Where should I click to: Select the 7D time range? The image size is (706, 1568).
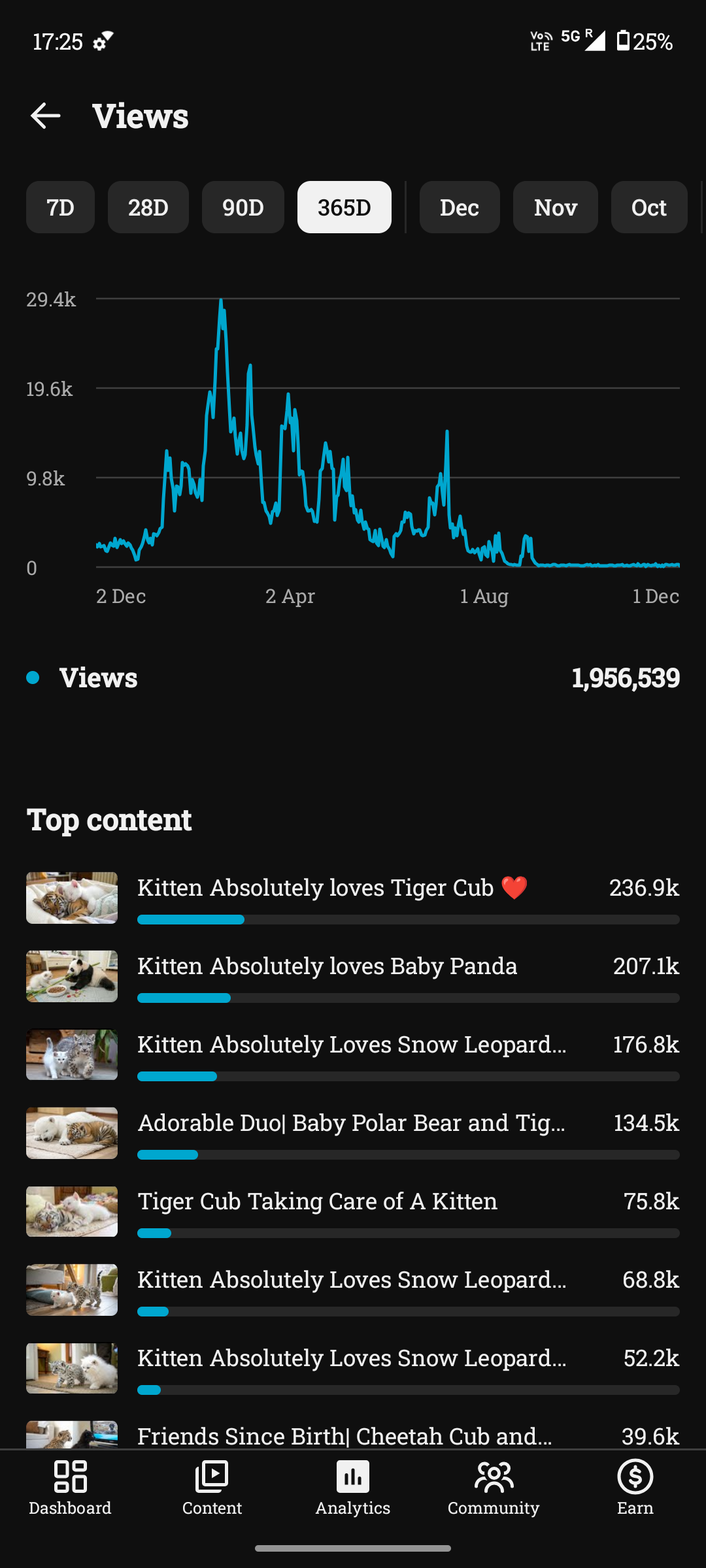[60, 207]
